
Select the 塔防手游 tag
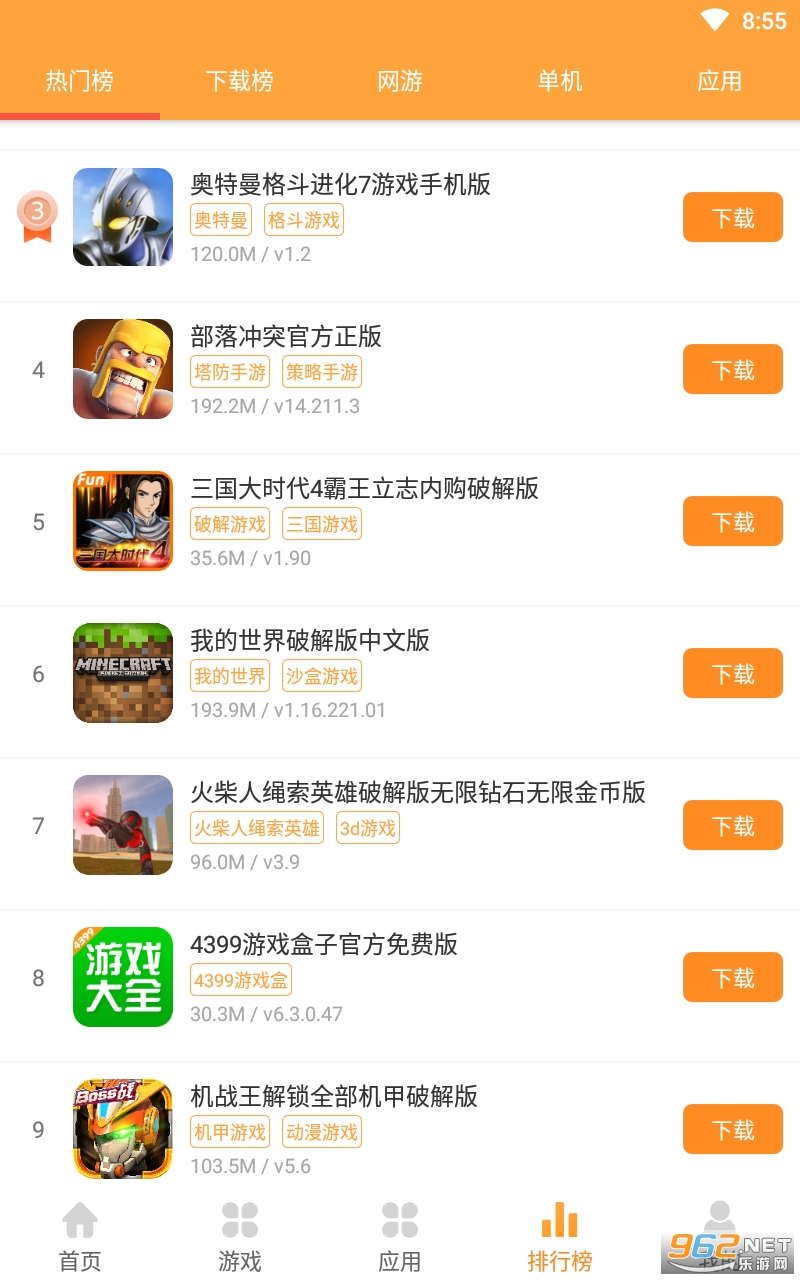pos(231,372)
